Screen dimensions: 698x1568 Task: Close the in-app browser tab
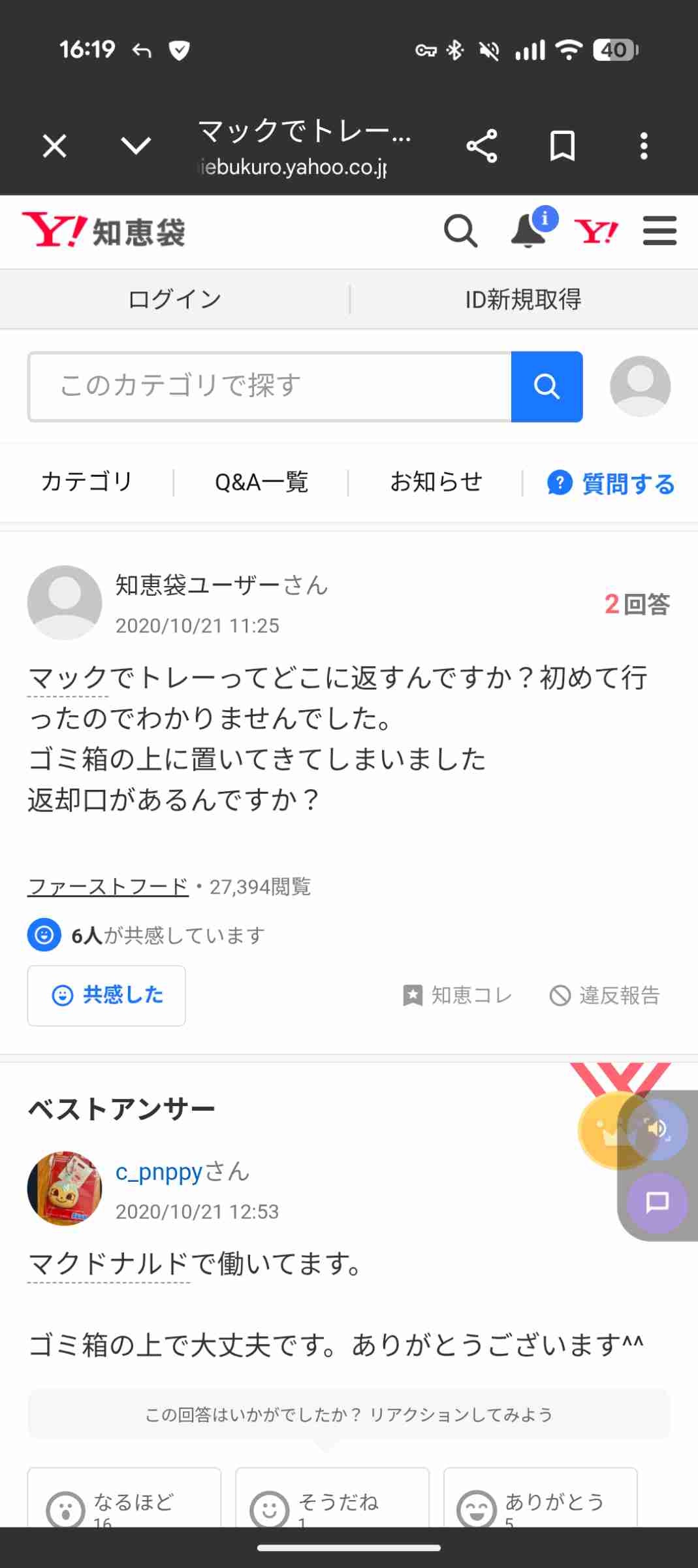click(55, 145)
